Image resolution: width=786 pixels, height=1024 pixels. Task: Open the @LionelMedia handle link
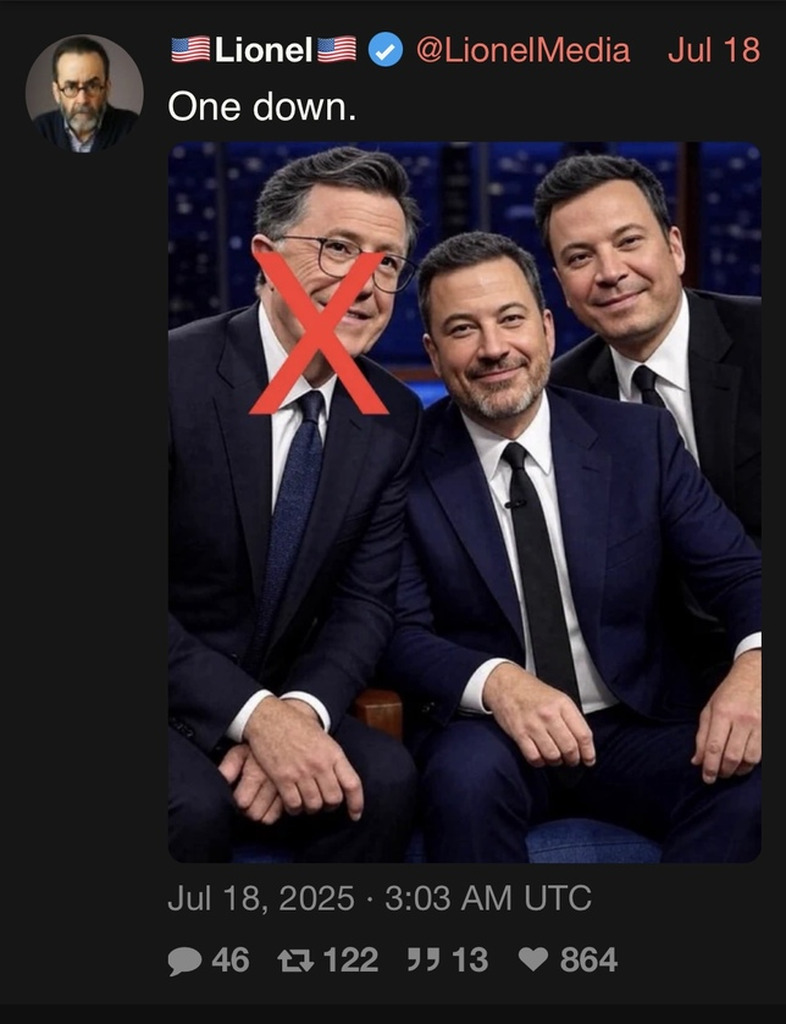tap(522, 50)
